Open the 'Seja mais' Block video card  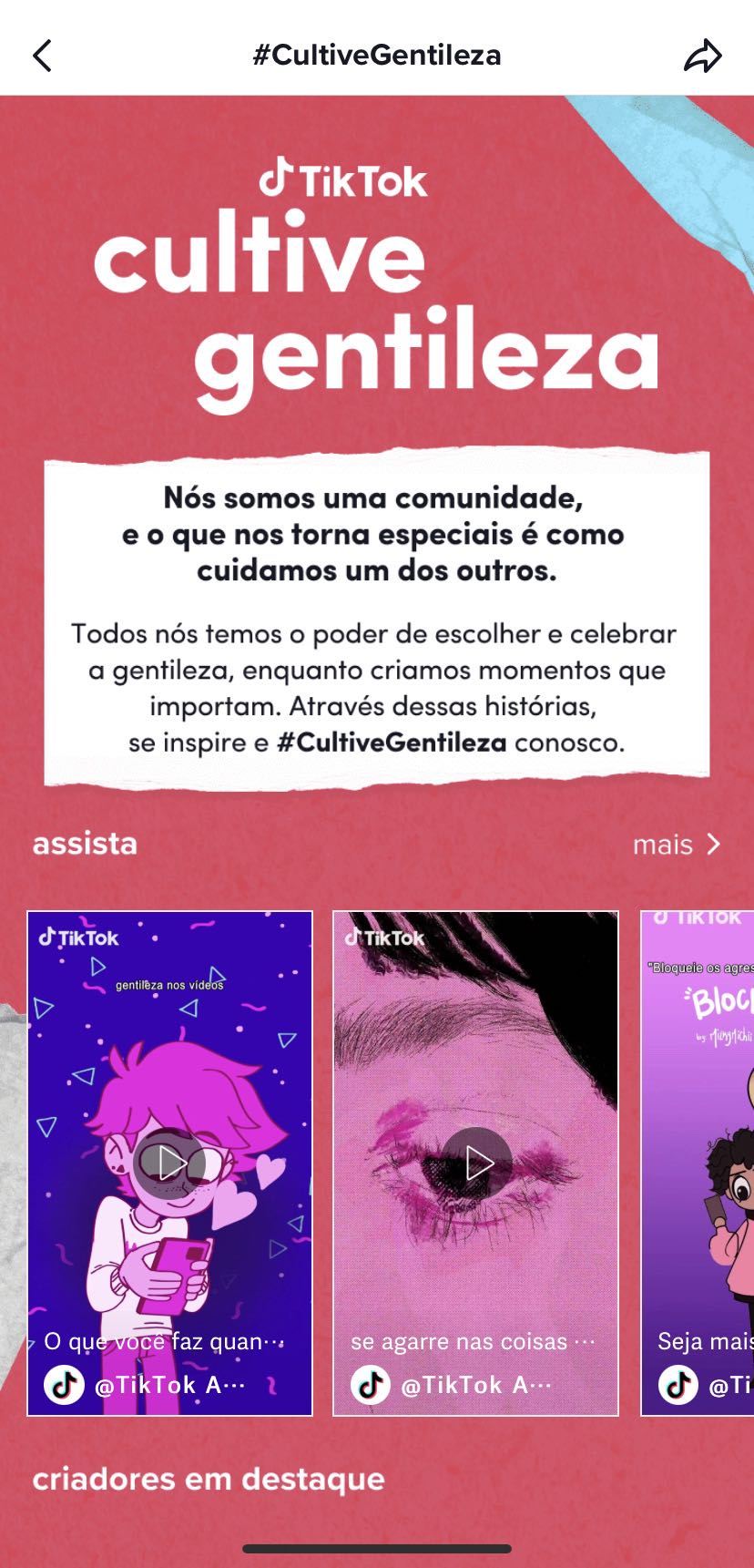pos(699,1163)
